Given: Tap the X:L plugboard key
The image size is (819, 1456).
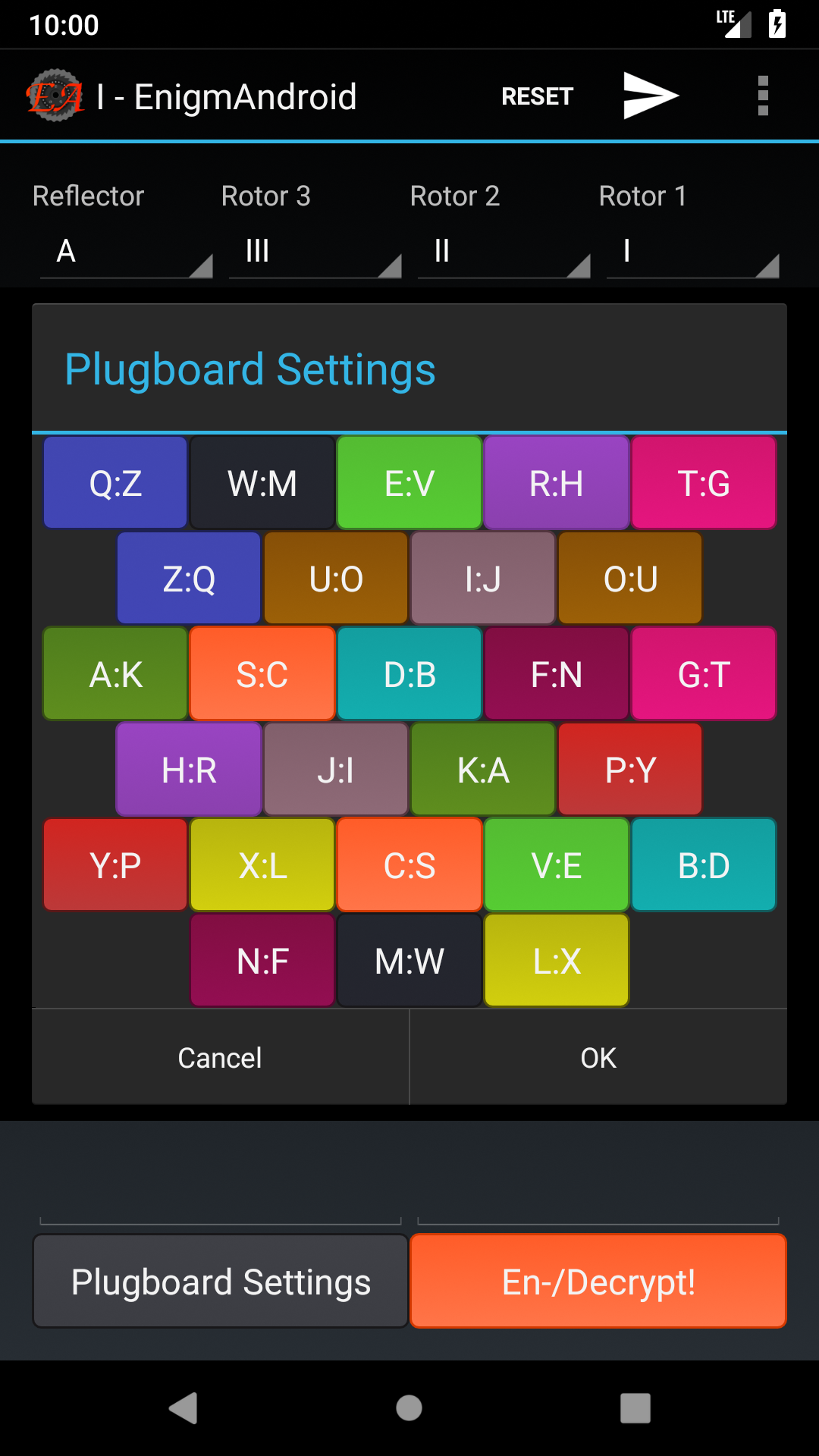Looking at the screenshot, I should tap(262, 865).
